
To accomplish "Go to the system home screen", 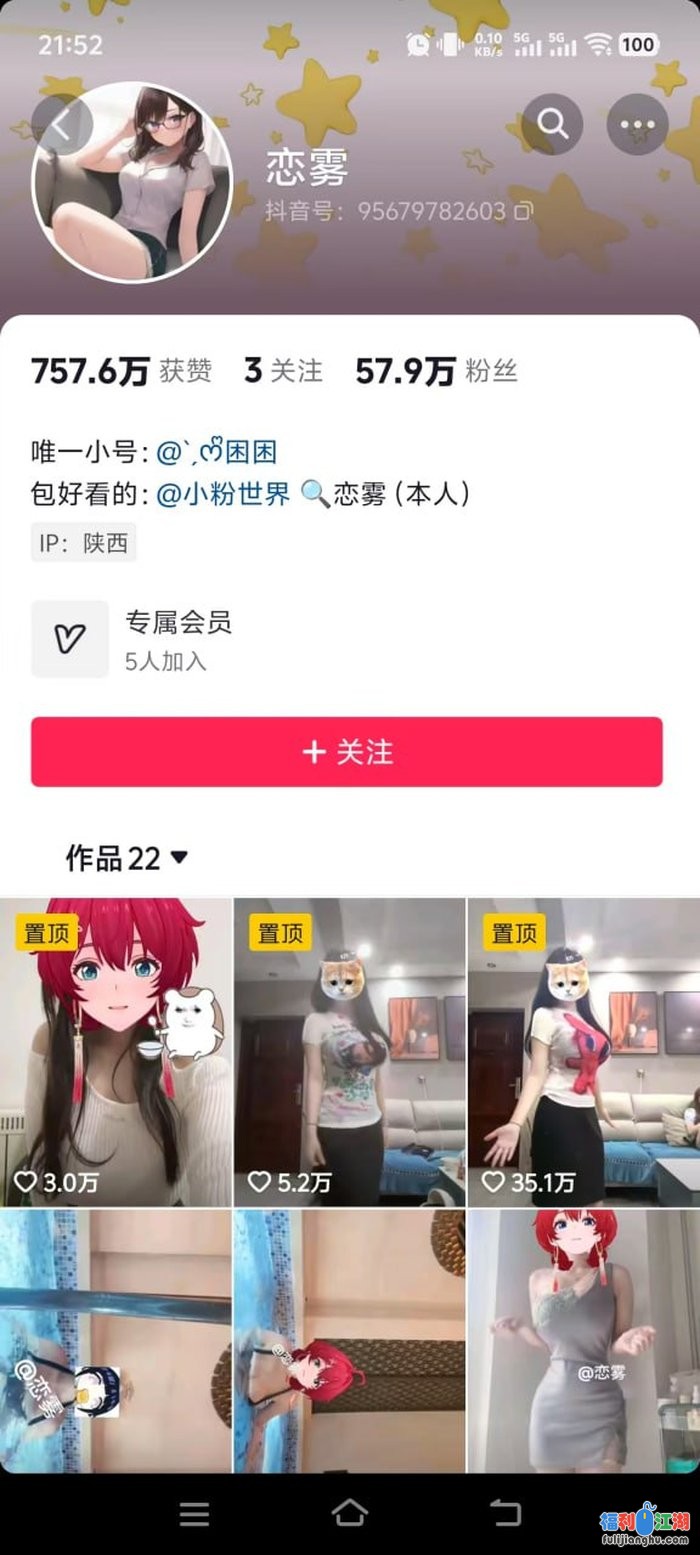I will [x=349, y=1513].
